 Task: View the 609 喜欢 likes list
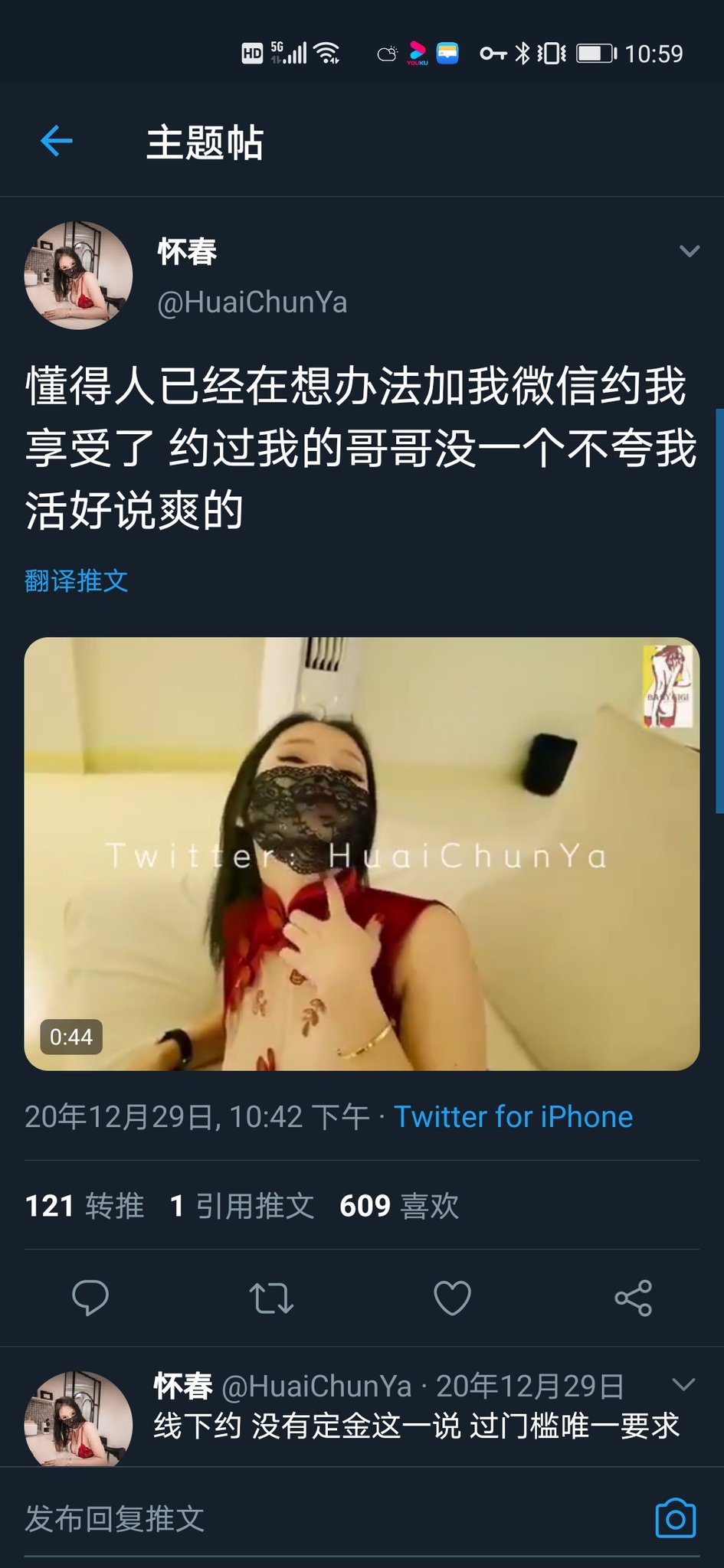coord(398,1206)
